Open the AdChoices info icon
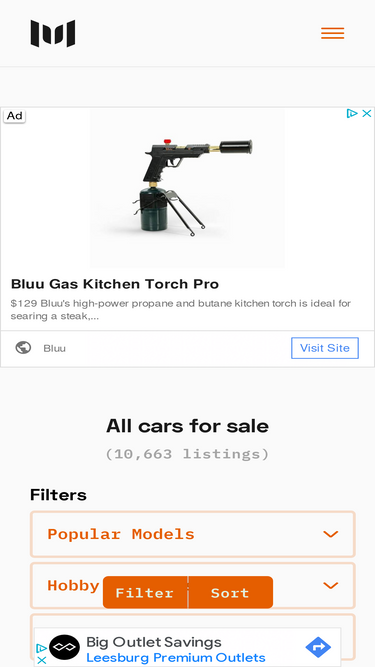 pyautogui.click(x=352, y=114)
